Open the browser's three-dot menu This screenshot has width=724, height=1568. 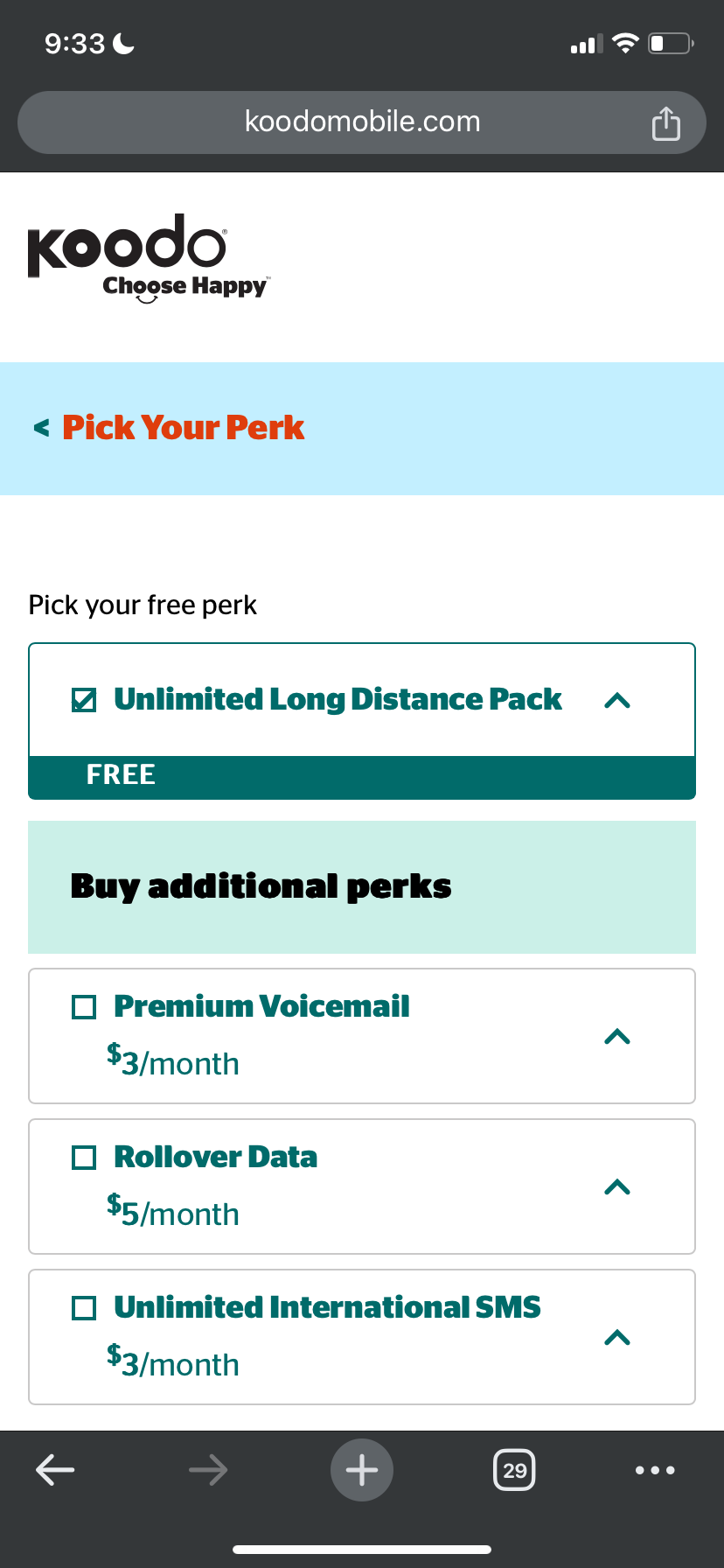pyautogui.click(x=655, y=1470)
